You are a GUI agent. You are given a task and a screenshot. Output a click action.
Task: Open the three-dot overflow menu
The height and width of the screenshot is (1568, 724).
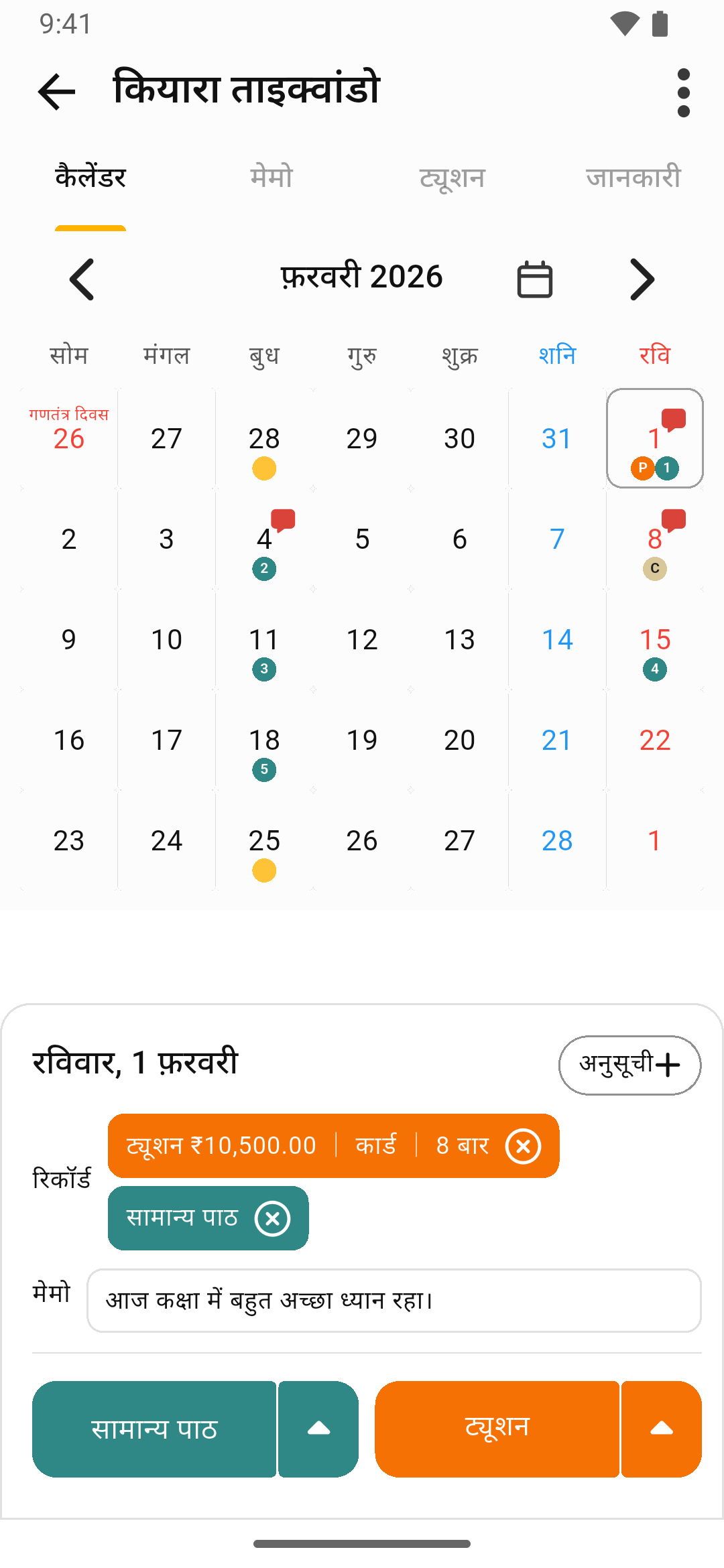coord(683,92)
